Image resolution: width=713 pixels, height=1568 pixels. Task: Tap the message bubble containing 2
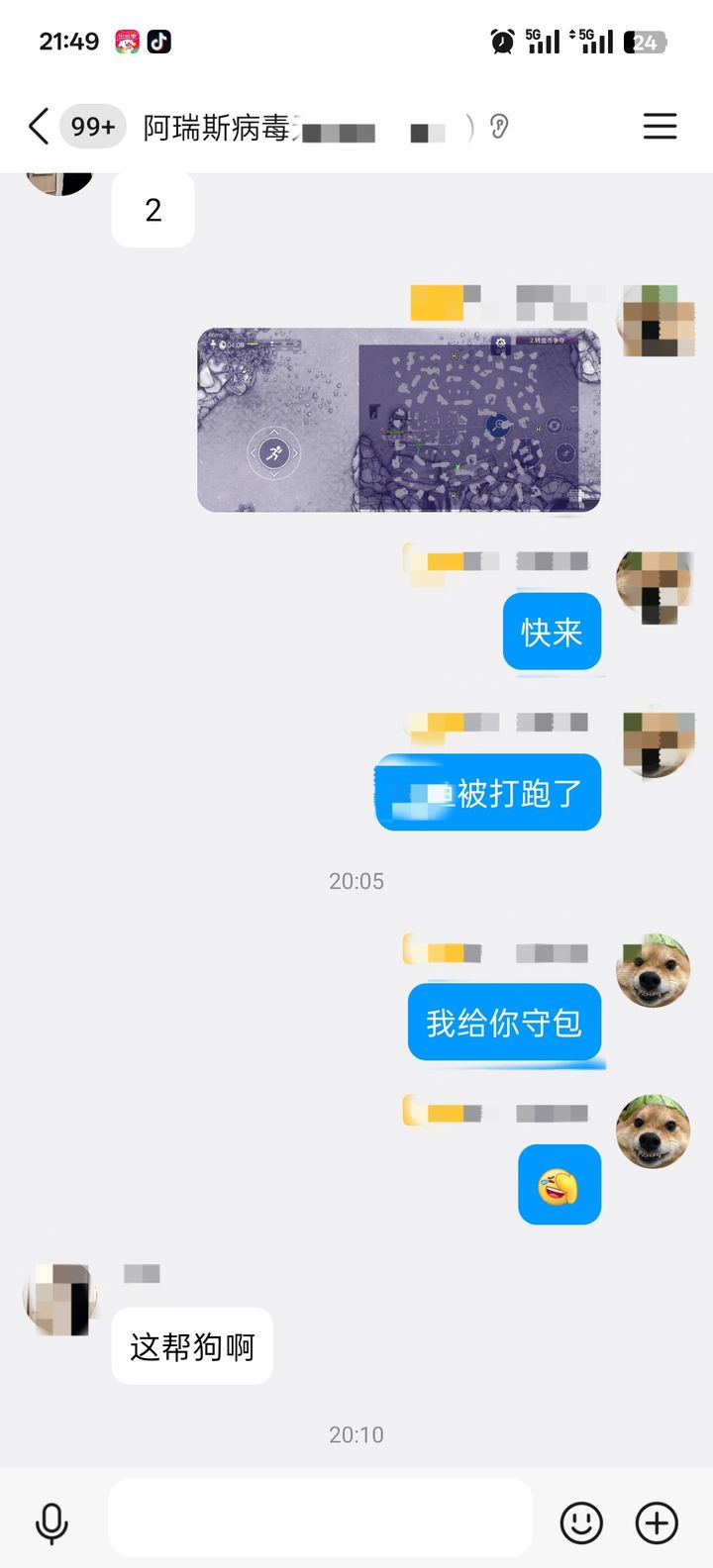153,210
